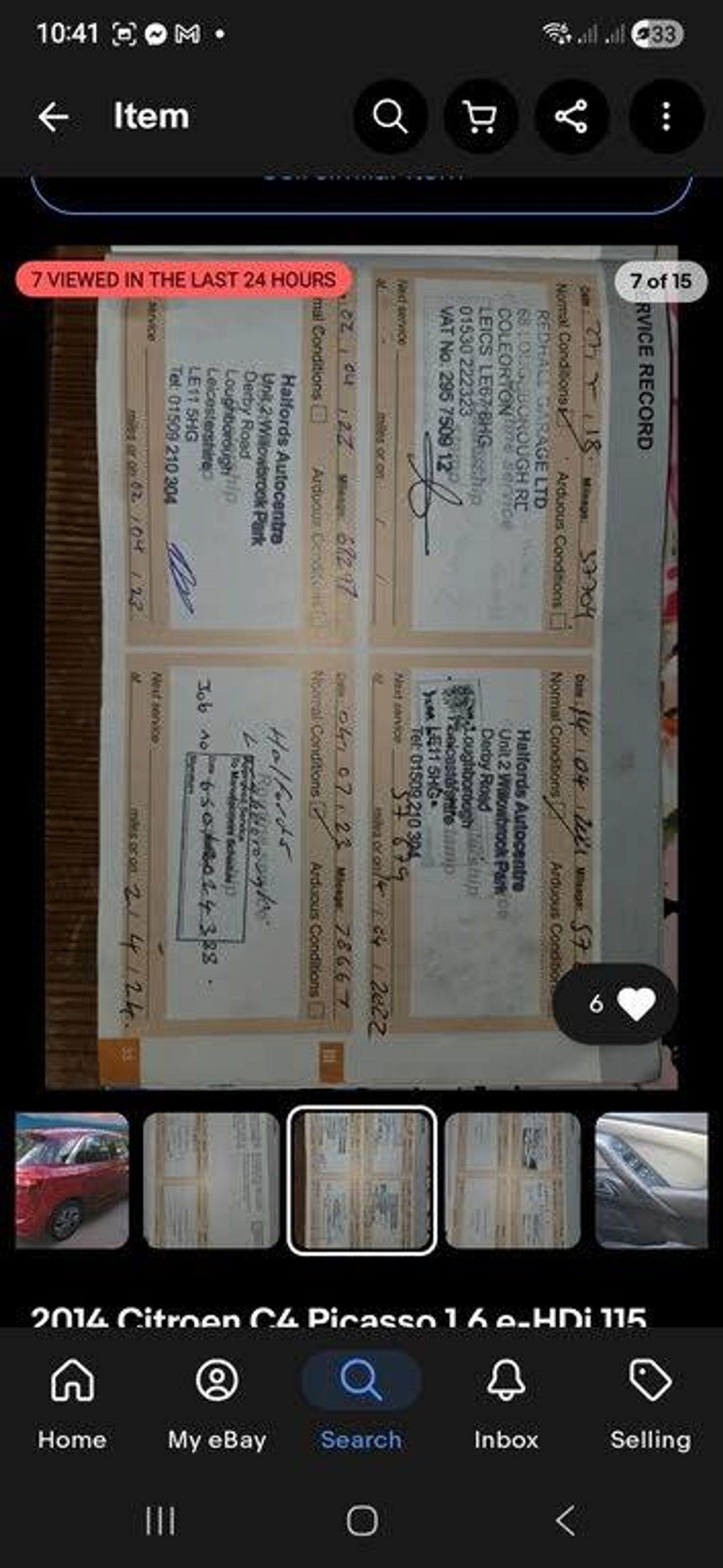723x1568 pixels.
Task: Go back from the Item page
Action: click(x=53, y=115)
